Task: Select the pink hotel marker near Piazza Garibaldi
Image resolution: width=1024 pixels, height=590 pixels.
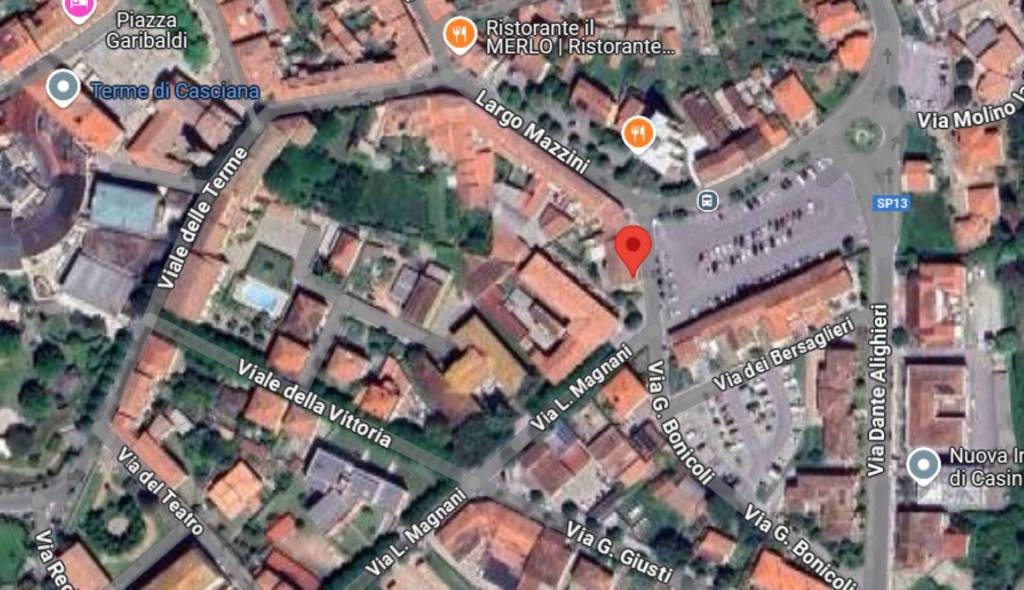Action: pos(79,8)
